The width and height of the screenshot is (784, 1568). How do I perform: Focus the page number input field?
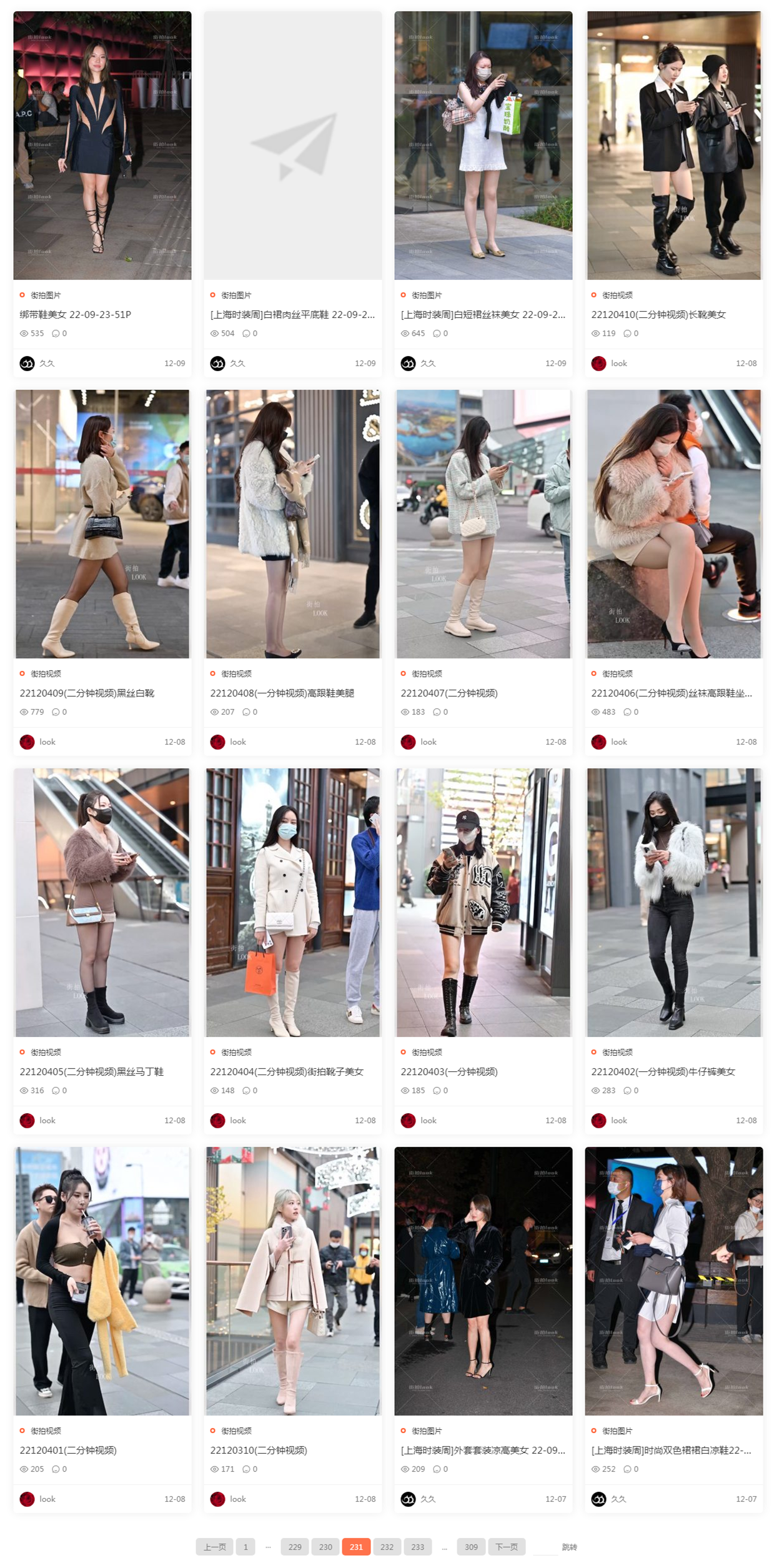pos(544,1547)
